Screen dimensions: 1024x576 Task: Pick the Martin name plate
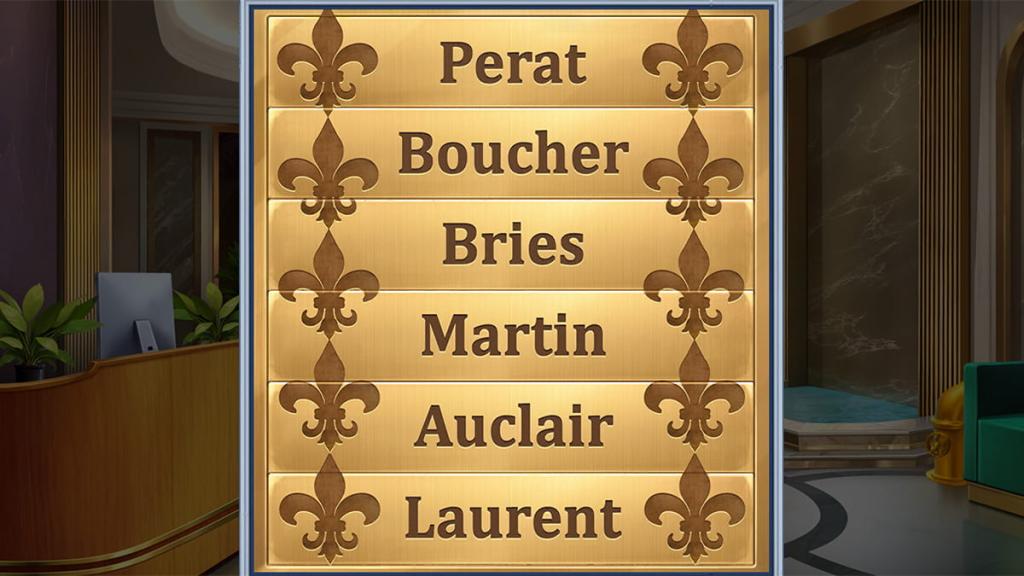[512, 335]
